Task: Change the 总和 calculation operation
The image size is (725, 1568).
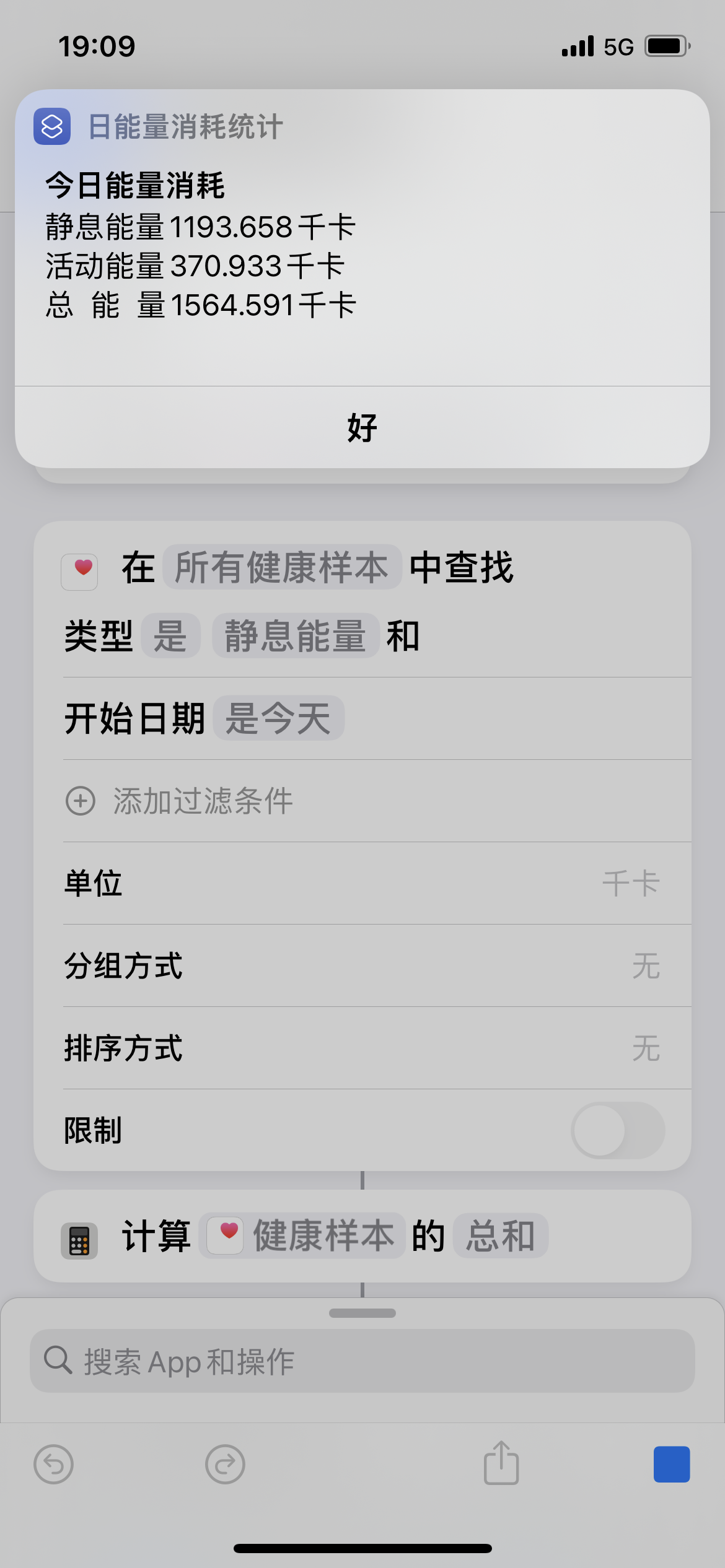Action: 500,1236
